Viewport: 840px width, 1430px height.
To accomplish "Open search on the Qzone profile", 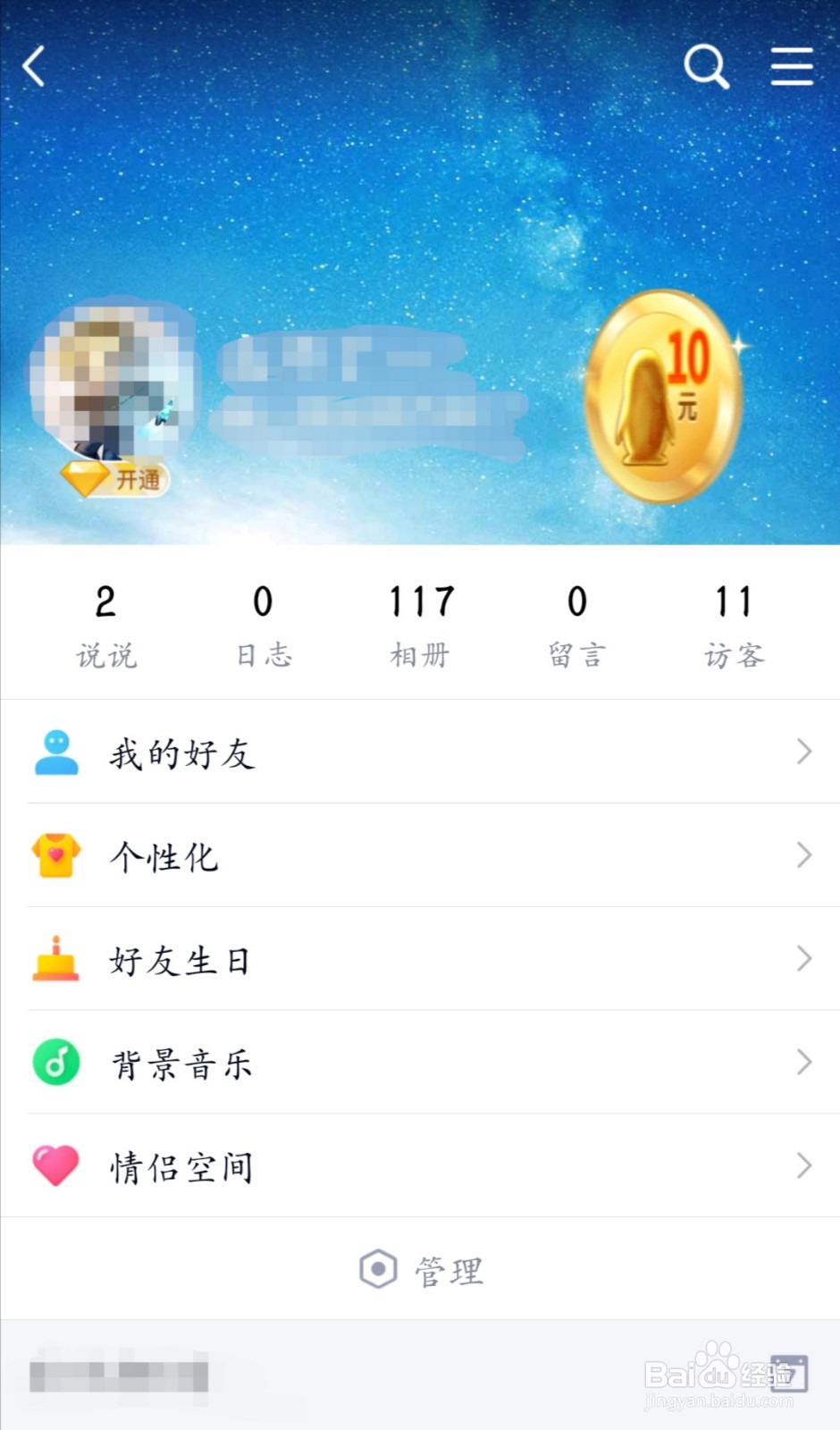I will (705, 67).
